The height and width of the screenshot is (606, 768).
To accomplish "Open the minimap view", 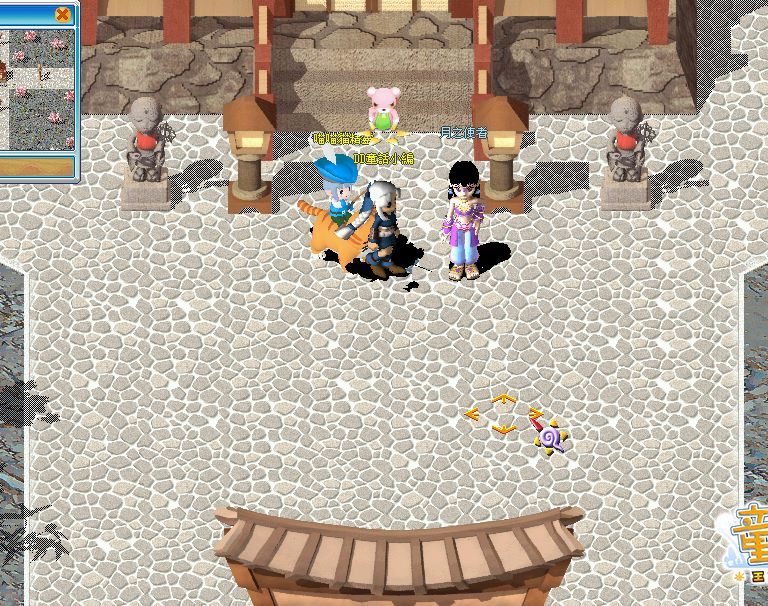I will [37, 87].
